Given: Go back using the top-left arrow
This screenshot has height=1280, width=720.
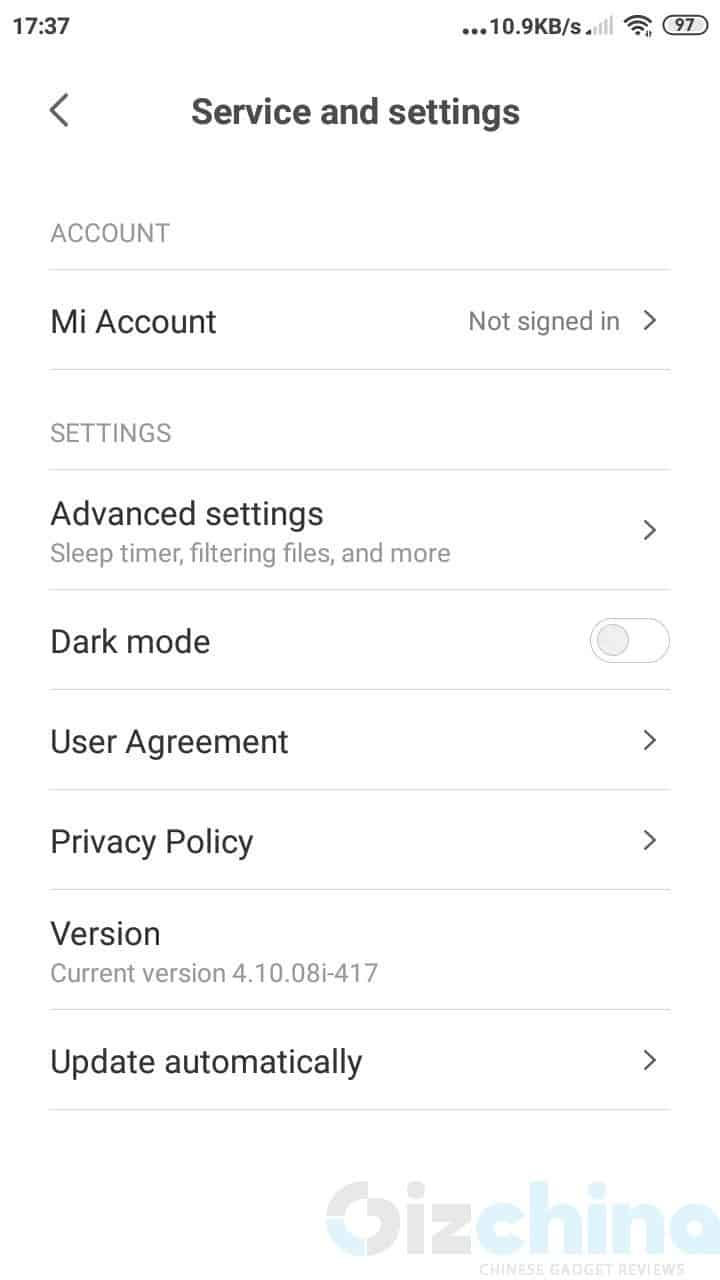Looking at the screenshot, I should [59, 110].
